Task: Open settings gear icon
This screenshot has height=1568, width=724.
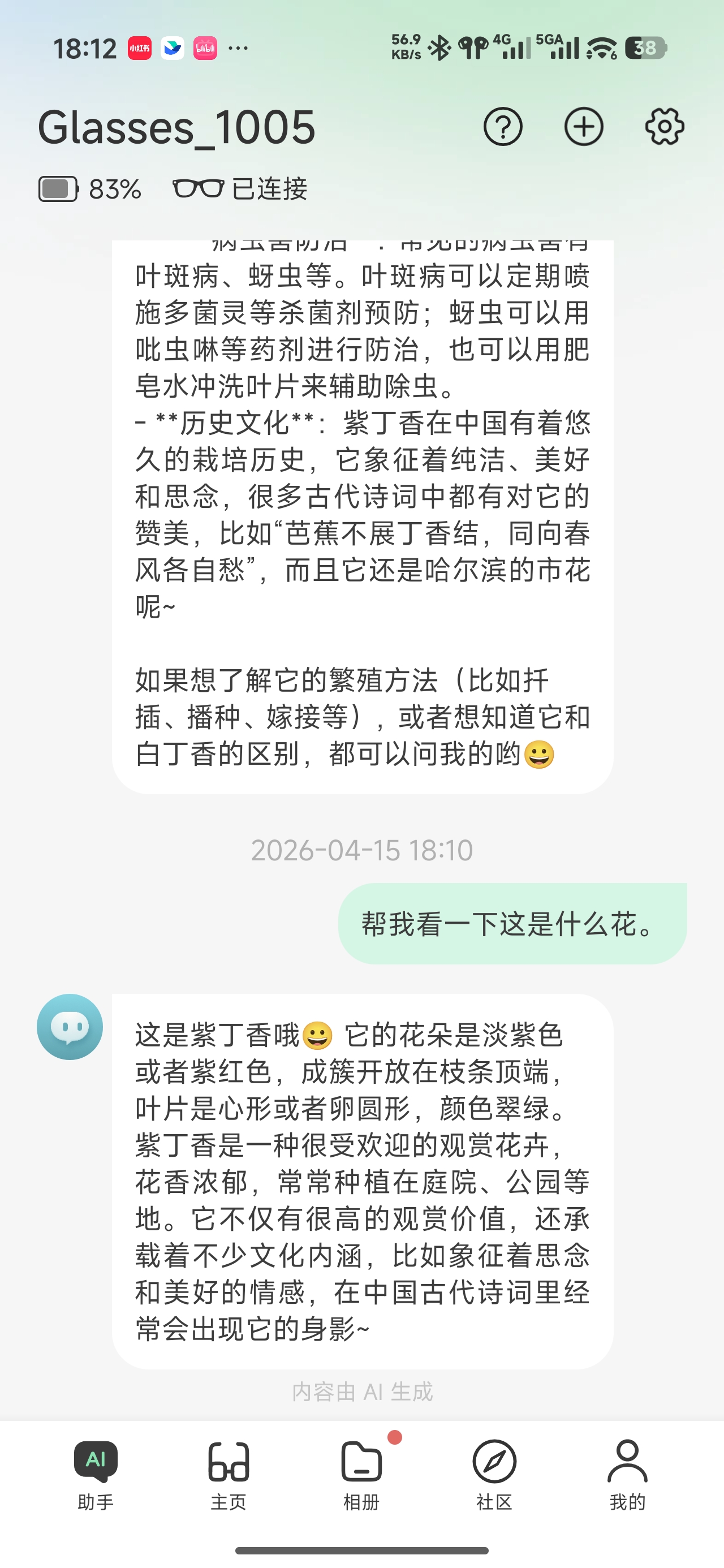Action: [x=664, y=127]
